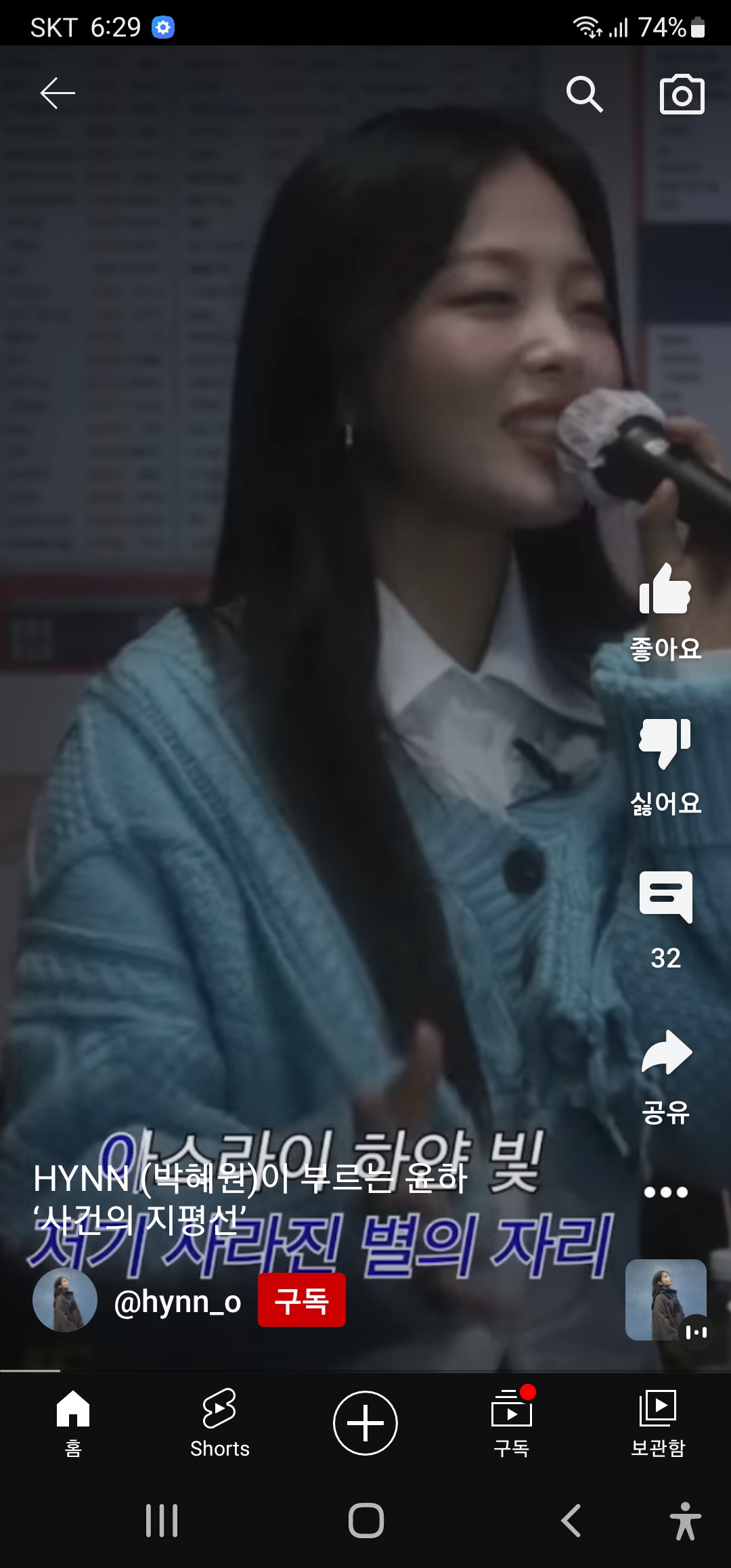Share this Short via 공유 arrow
Viewport: 731px width, 1568px height.
point(665,1053)
